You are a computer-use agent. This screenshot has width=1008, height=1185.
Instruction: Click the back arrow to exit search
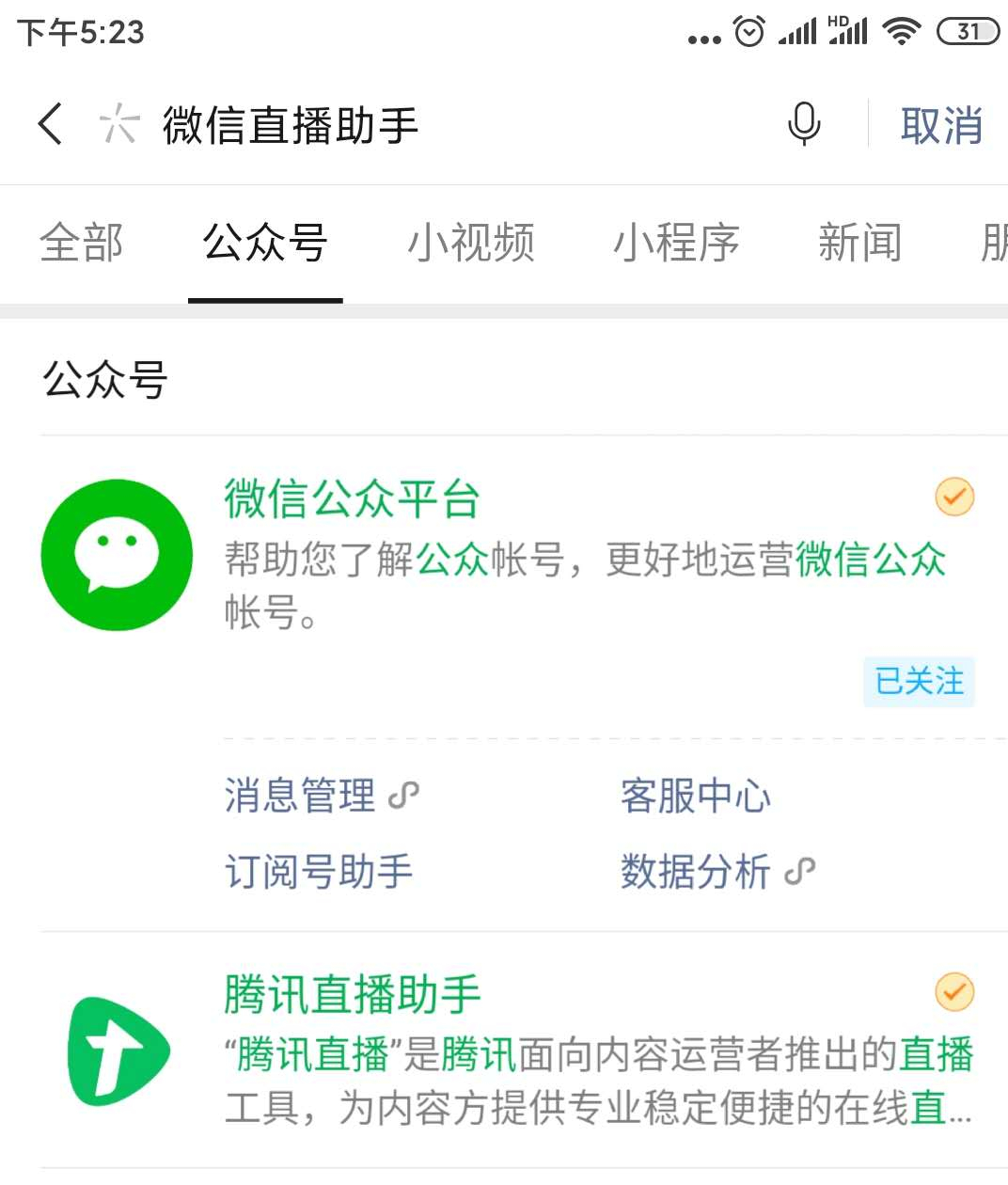(x=50, y=125)
